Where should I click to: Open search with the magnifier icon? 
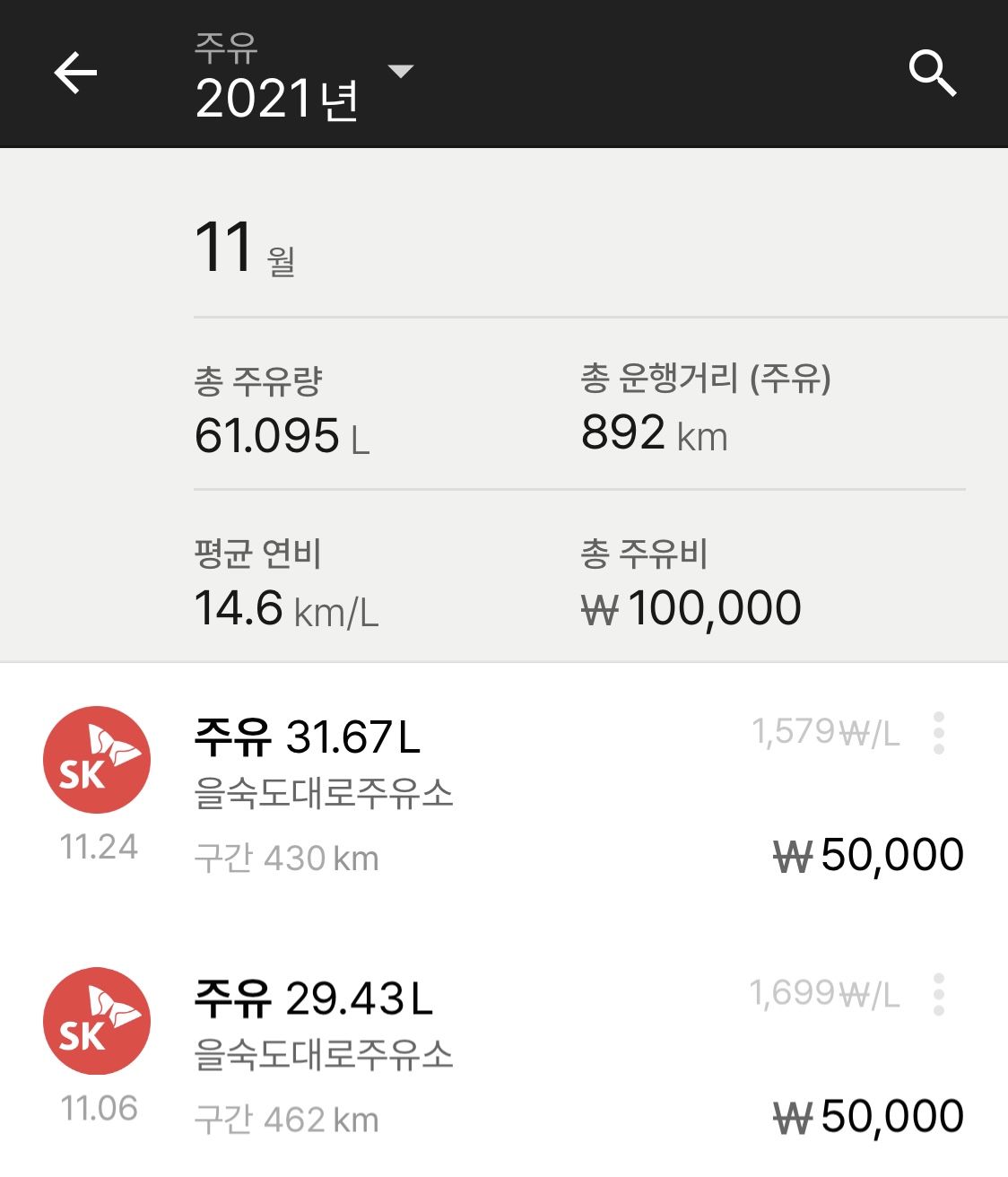pos(933,74)
